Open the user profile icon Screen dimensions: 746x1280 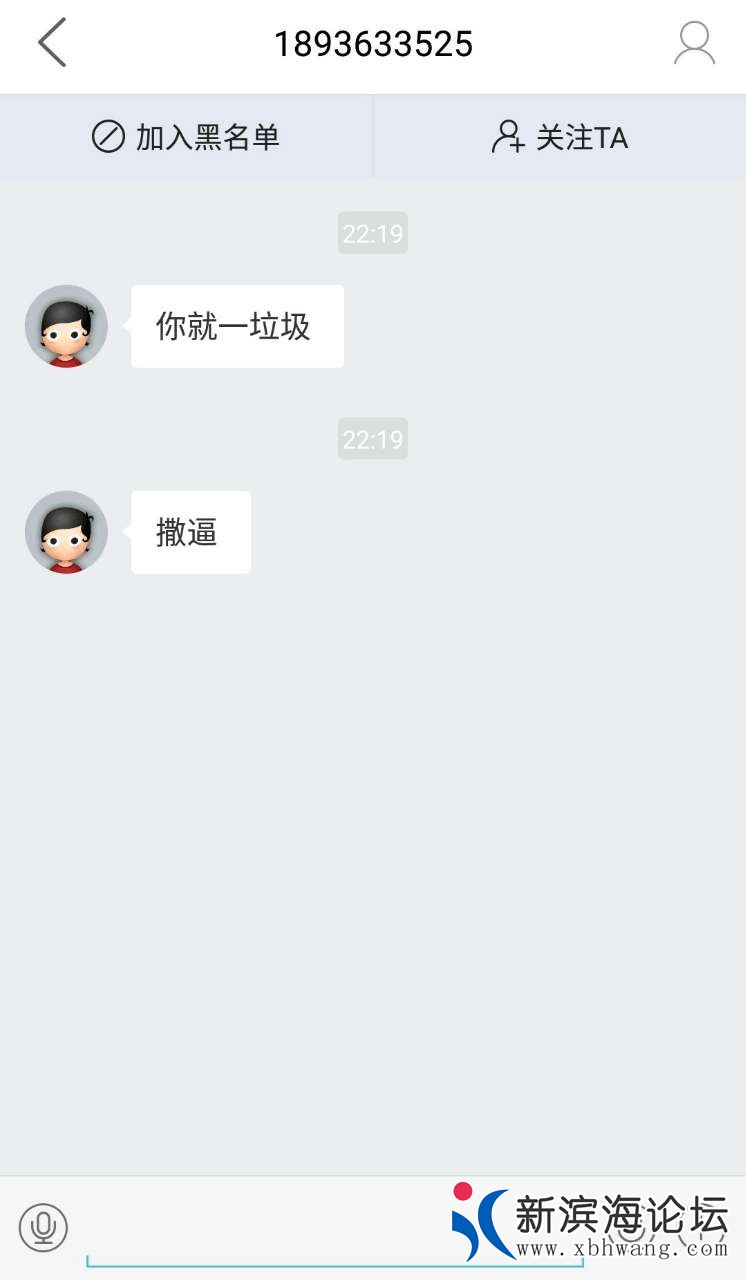(x=694, y=43)
